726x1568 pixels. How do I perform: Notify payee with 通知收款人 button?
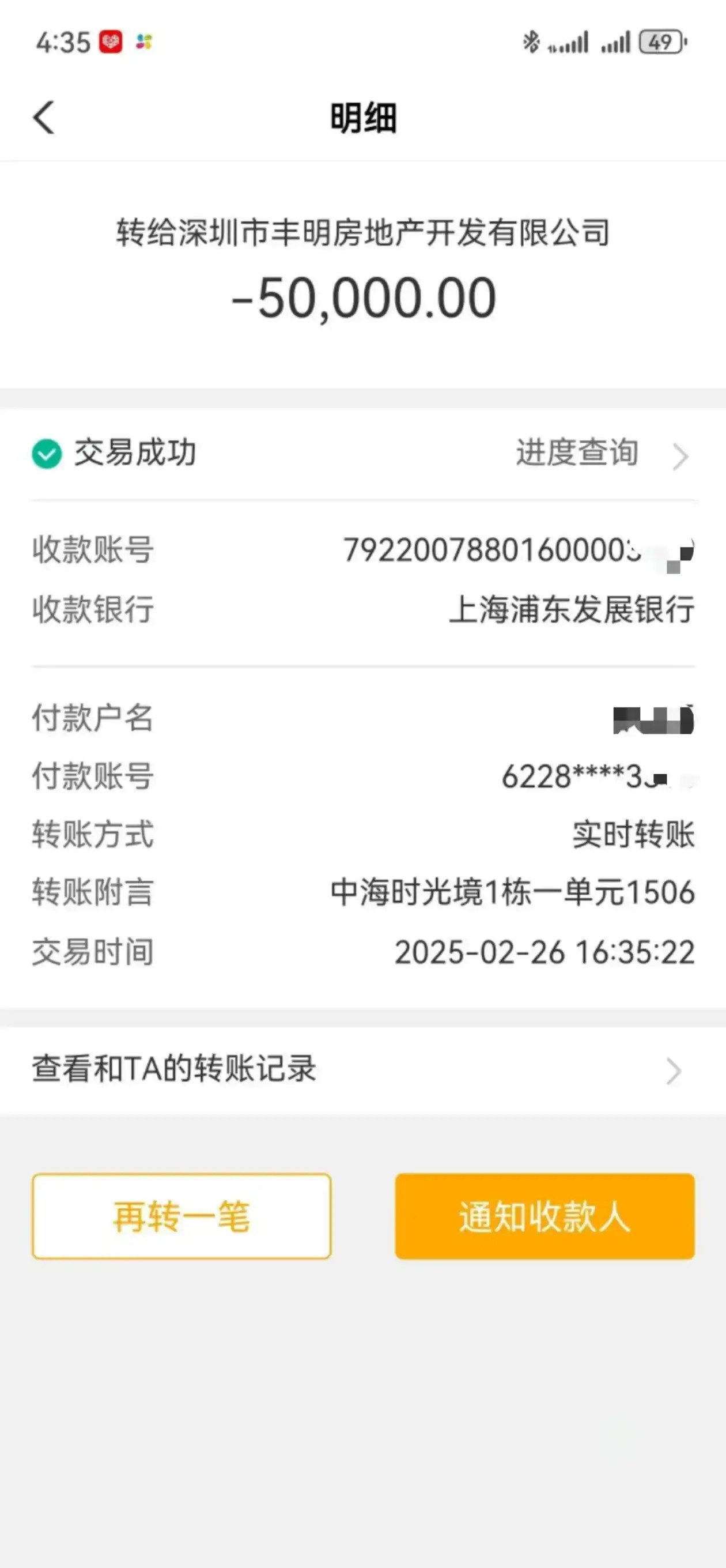point(544,1217)
